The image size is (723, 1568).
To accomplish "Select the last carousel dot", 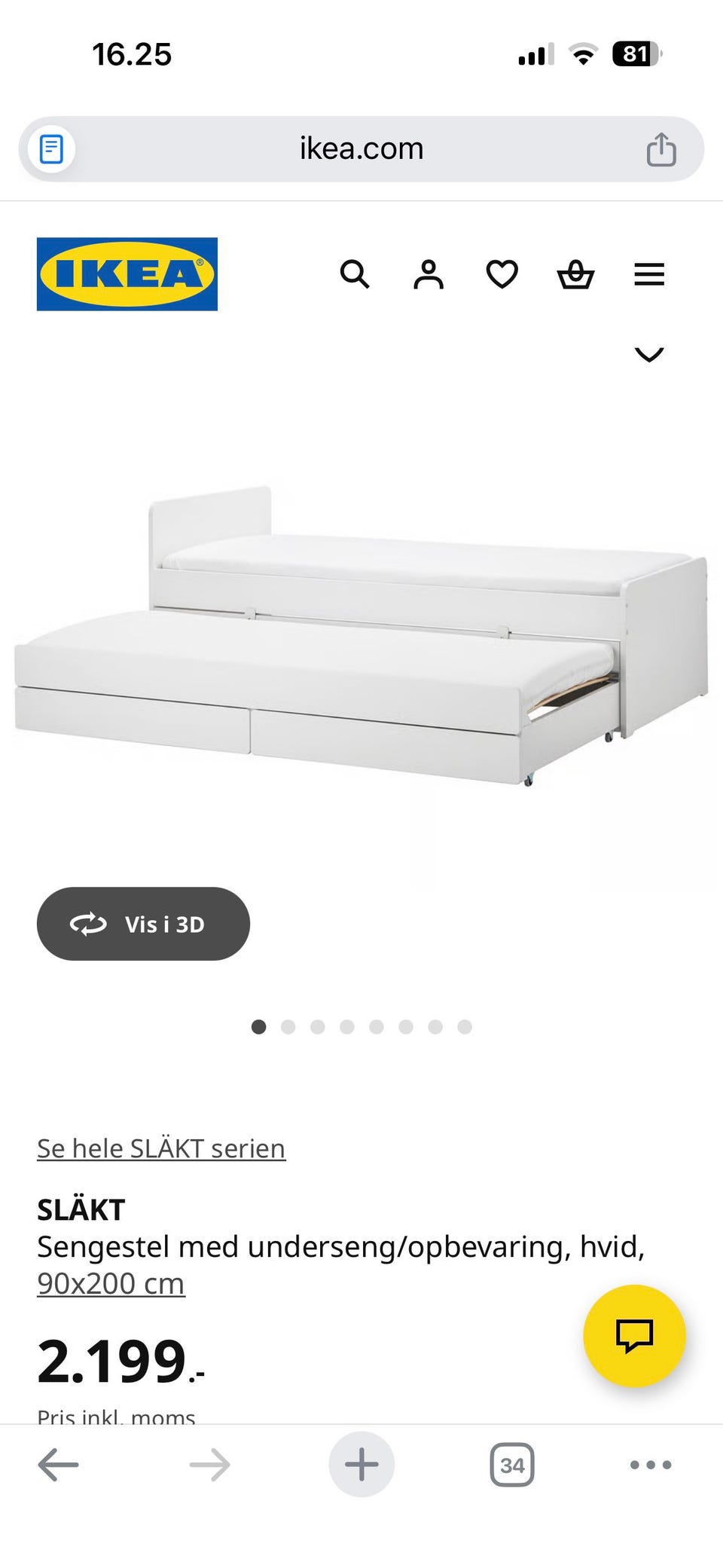I will click(465, 1026).
